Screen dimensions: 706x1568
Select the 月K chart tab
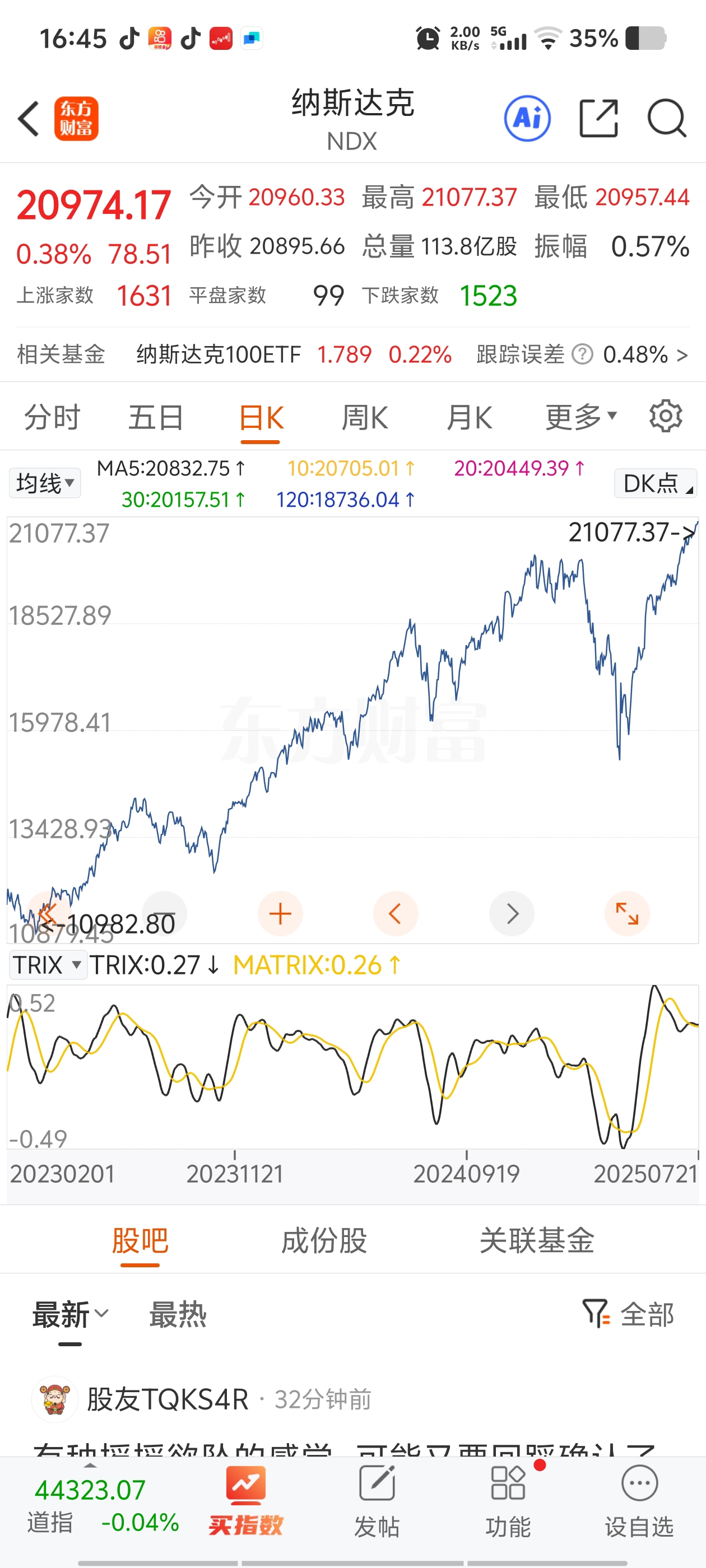(468, 418)
